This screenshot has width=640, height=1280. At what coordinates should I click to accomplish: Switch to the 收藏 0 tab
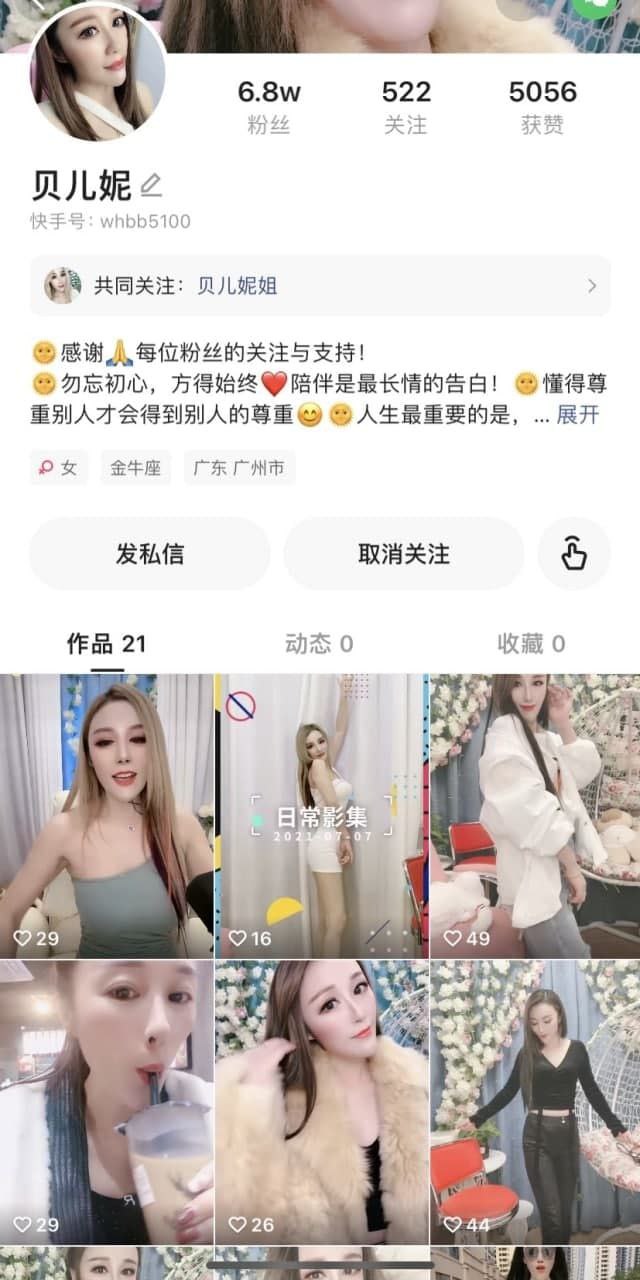(531, 644)
